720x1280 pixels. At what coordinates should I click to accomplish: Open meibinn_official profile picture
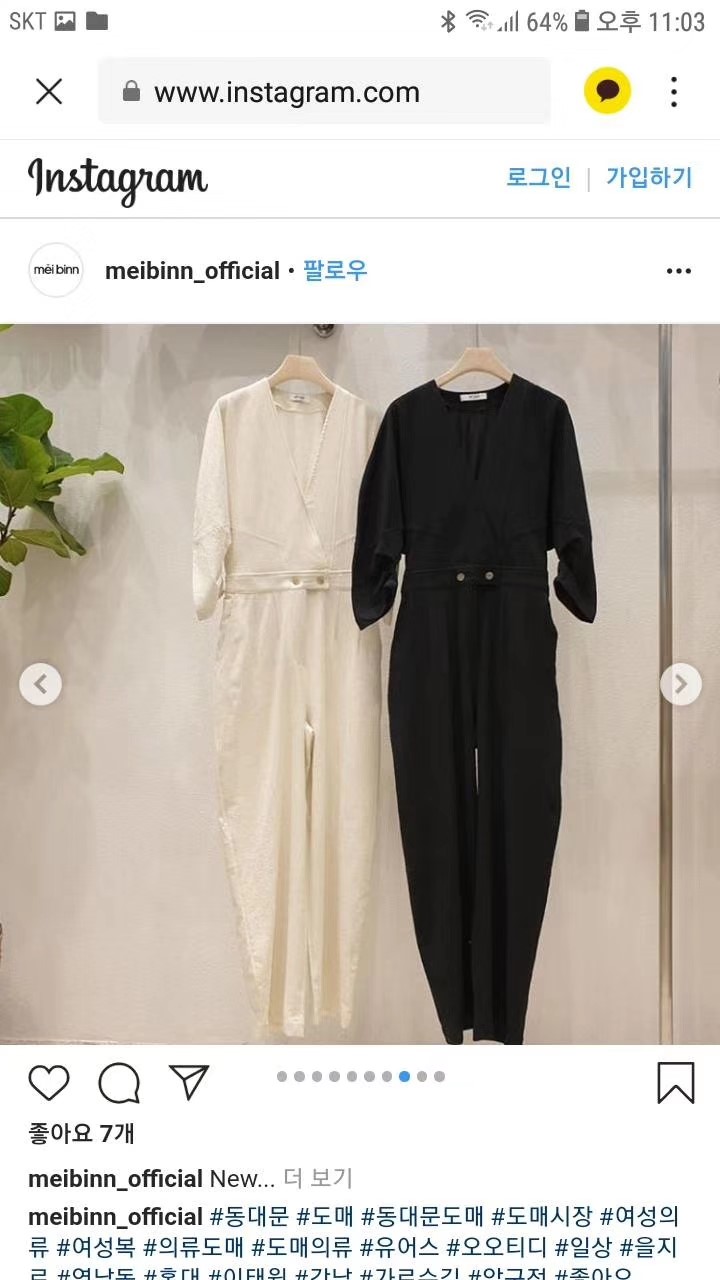point(56,270)
